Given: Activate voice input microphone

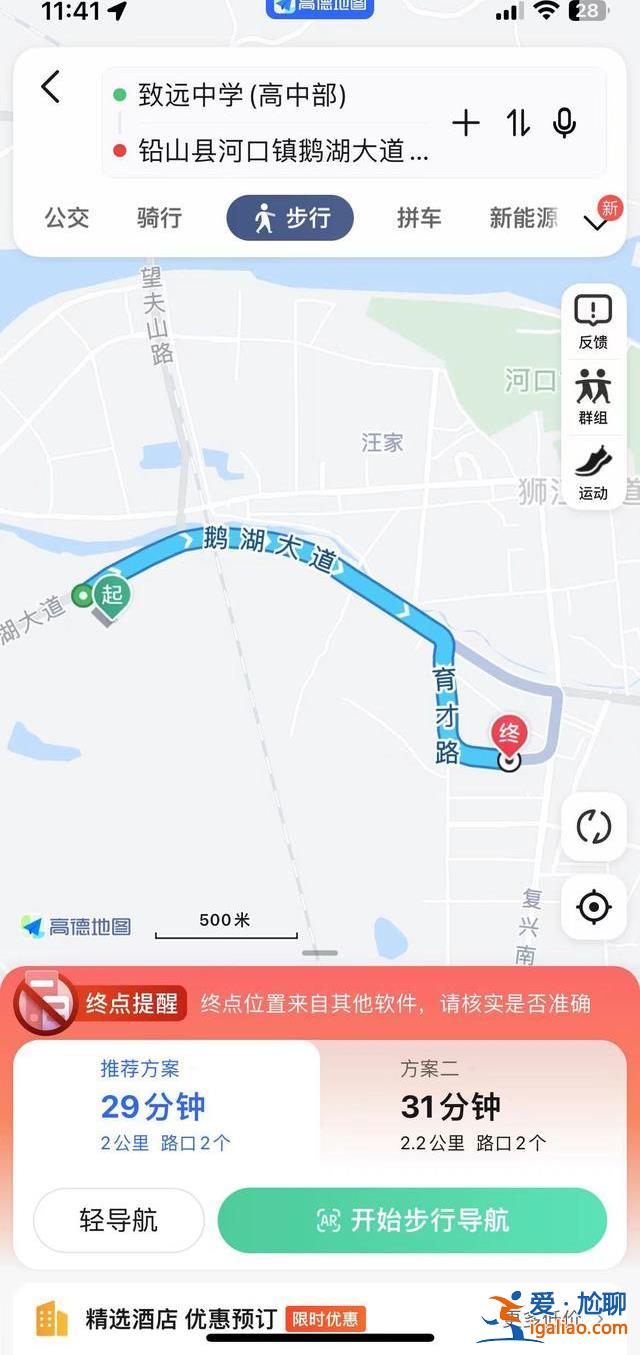Looking at the screenshot, I should pyautogui.click(x=564, y=123).
